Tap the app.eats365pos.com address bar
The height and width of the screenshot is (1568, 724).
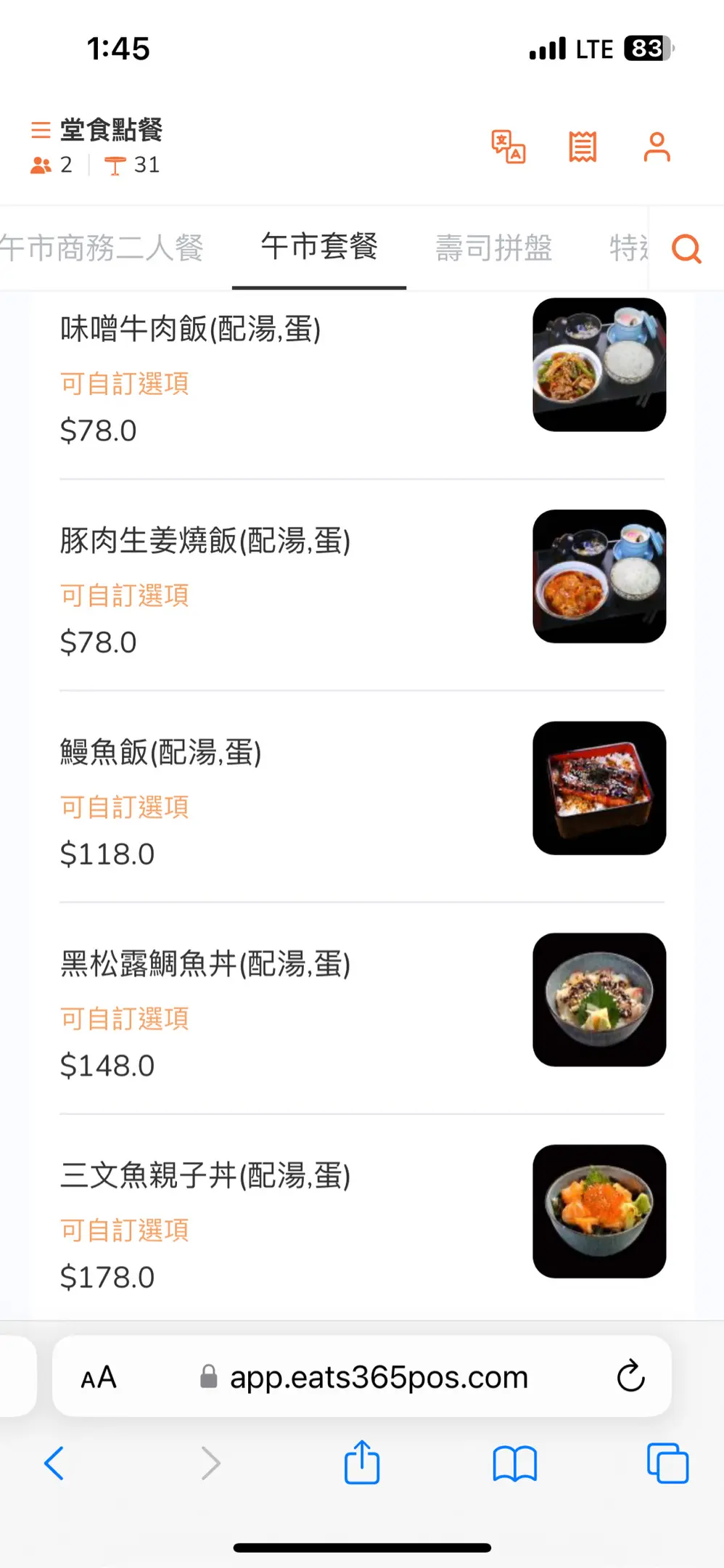[377, 1377]
